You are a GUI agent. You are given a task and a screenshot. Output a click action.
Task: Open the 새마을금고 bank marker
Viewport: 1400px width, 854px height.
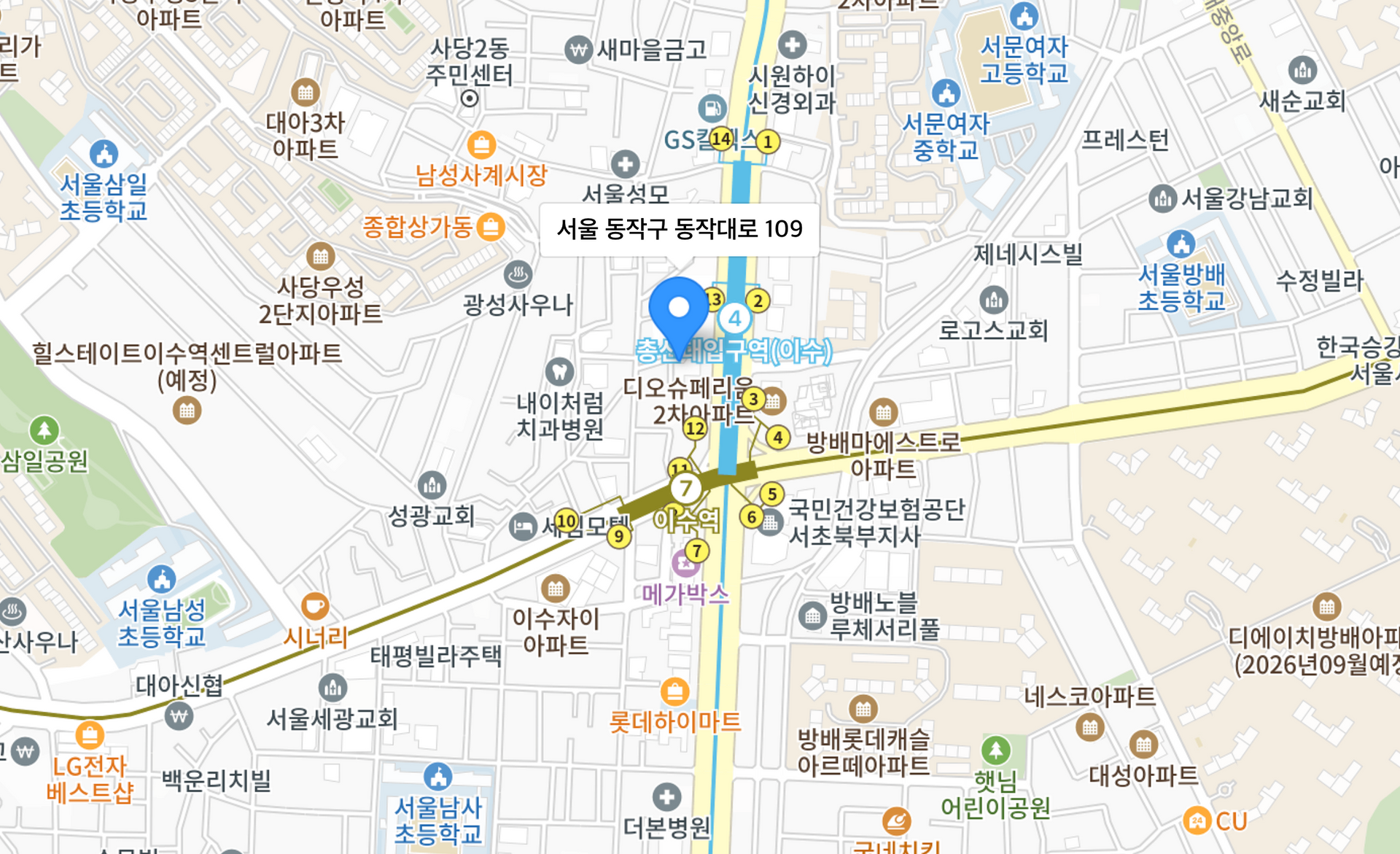point(578,50)
